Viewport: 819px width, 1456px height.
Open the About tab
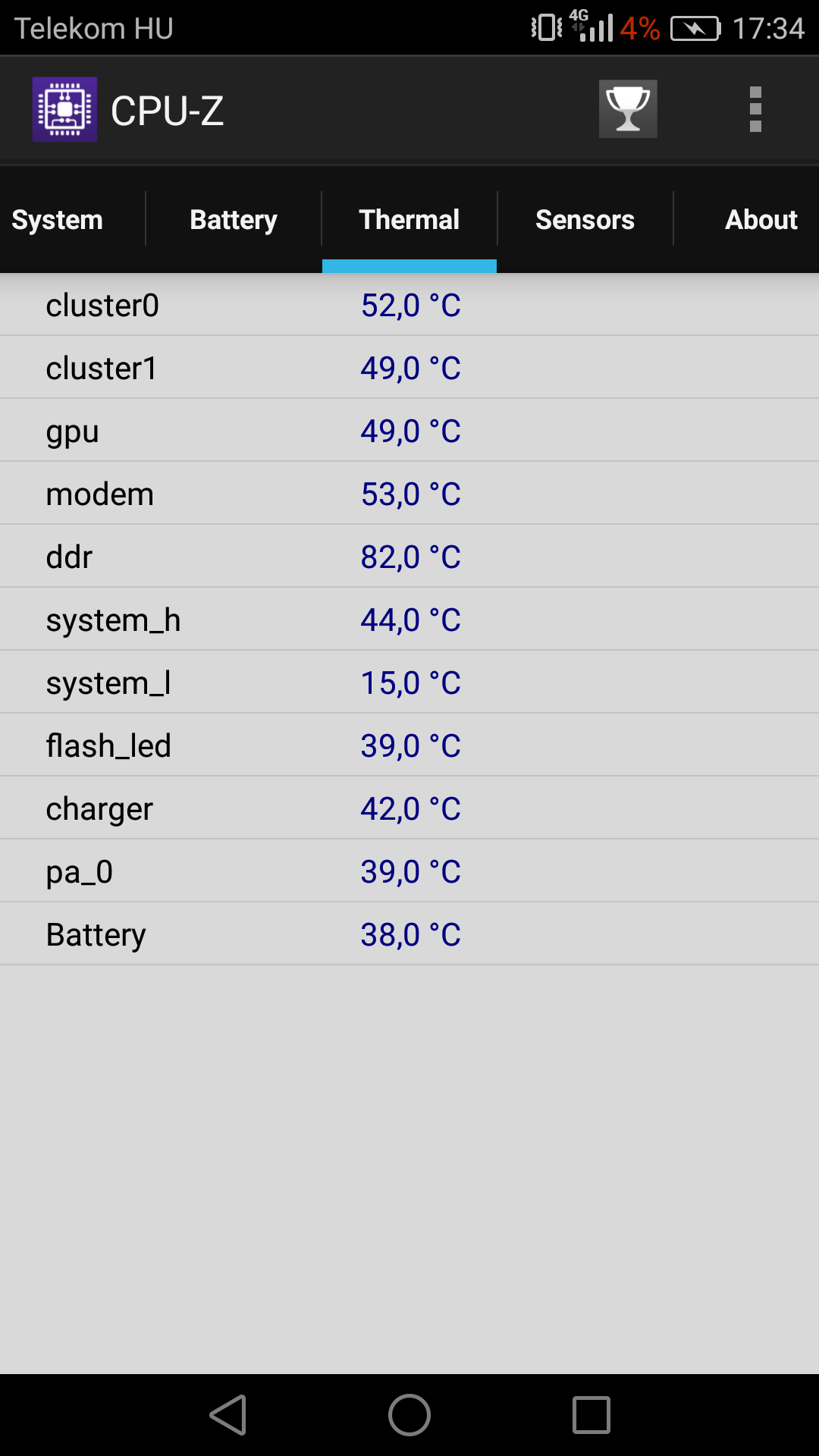click(761, 219)
